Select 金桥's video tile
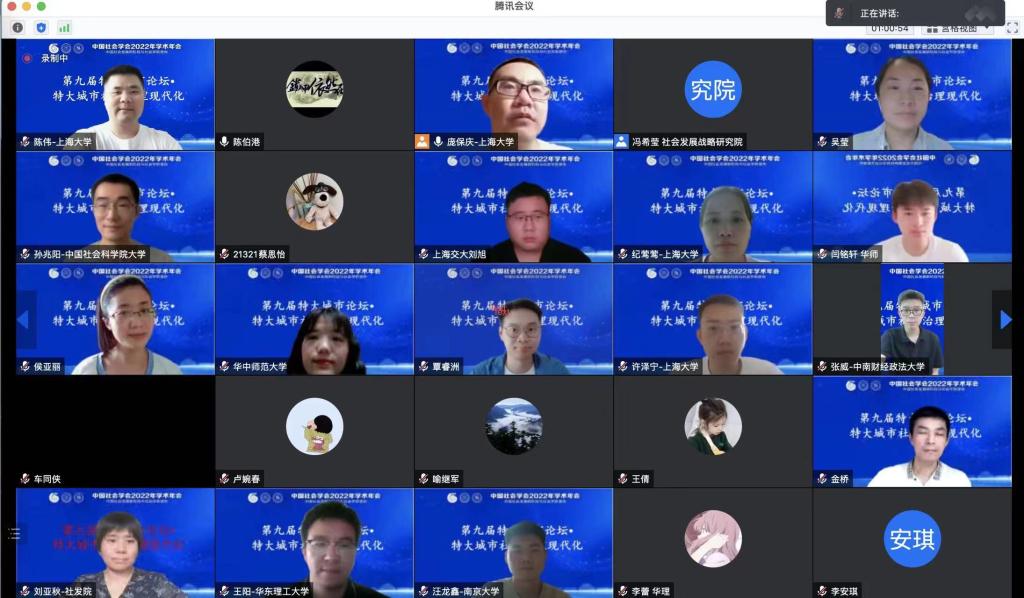This screenshot has height=598, width=1024. tap(911, 431)
